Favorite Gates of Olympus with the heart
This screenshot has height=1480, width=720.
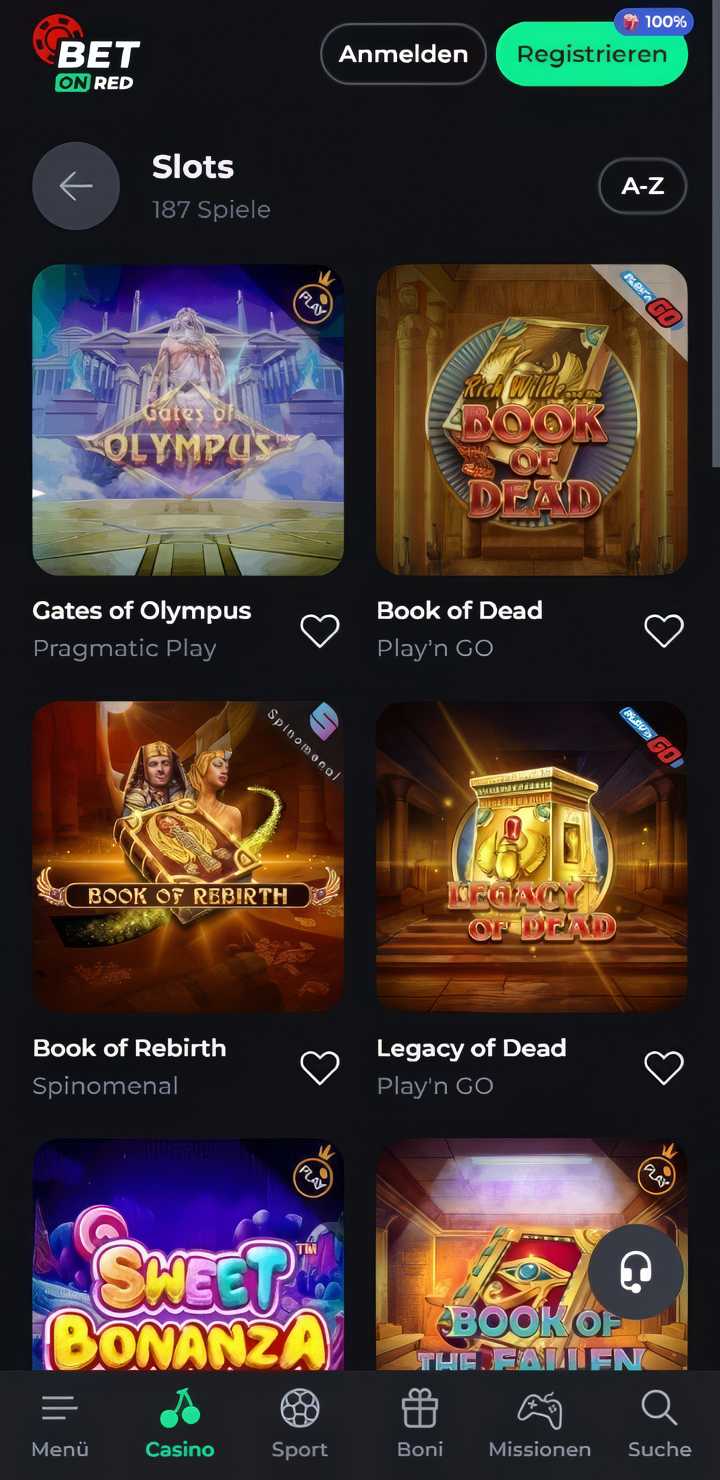320,630
